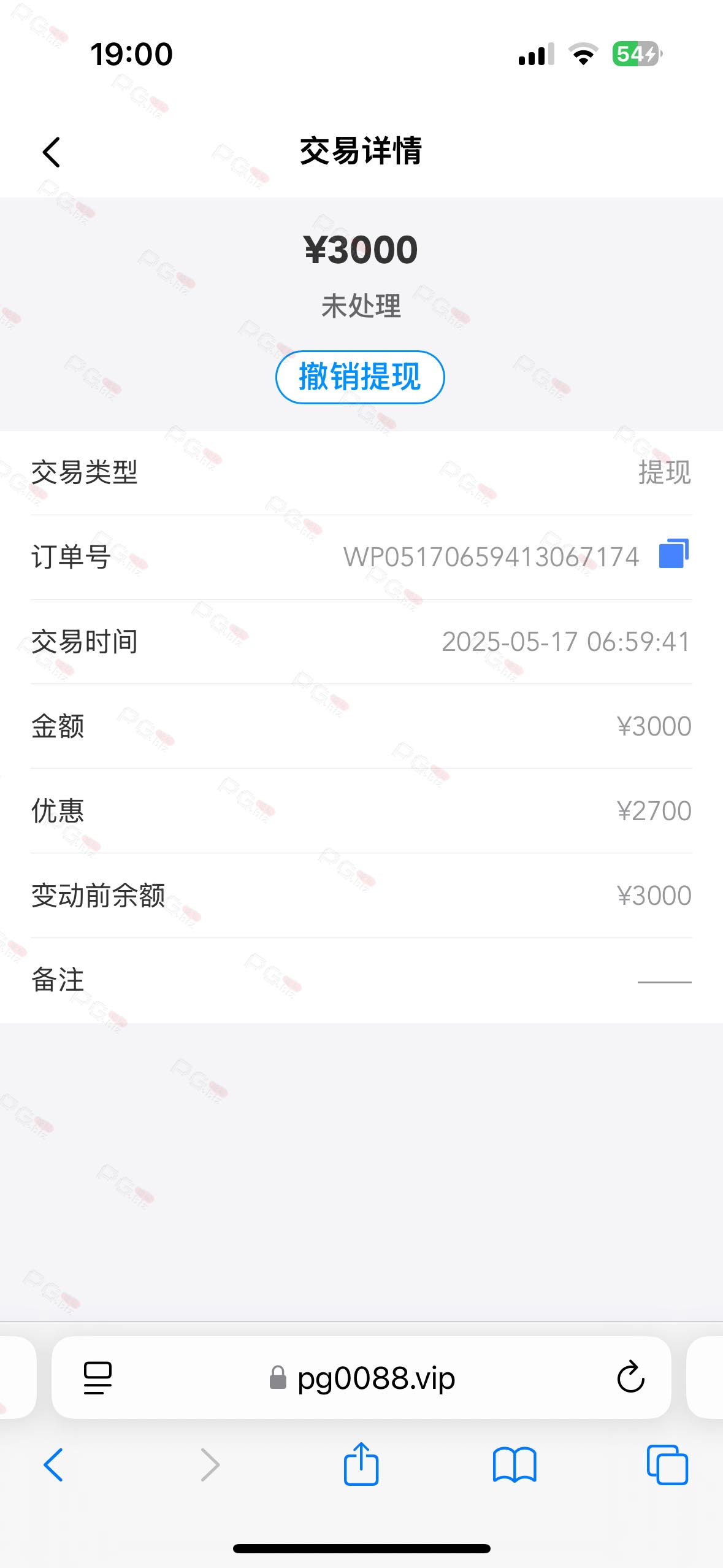Tap the 撤销提现 button
The image size is (723, 1568).
pos(360,377)
